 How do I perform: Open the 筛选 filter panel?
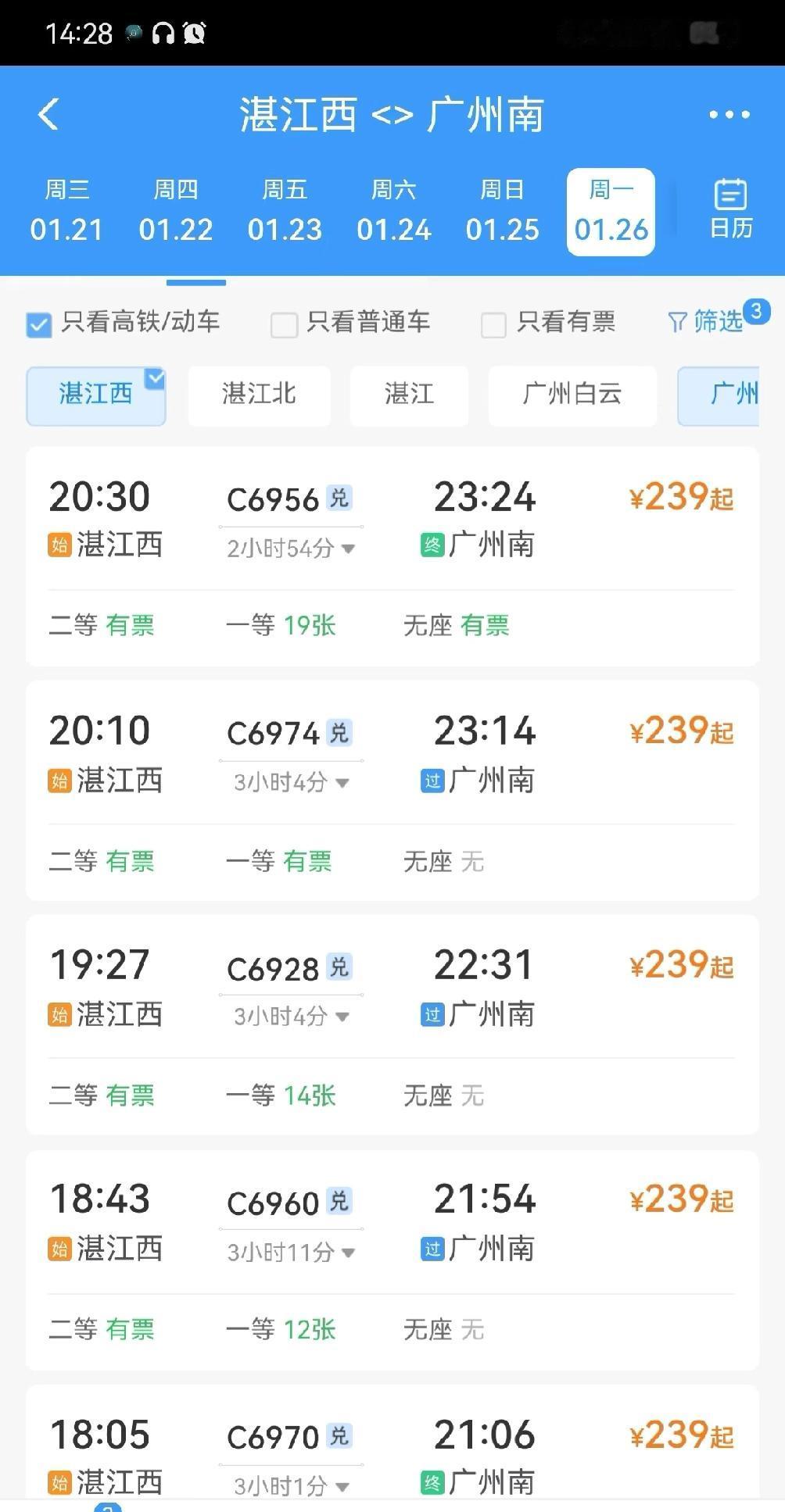(710, 321)
